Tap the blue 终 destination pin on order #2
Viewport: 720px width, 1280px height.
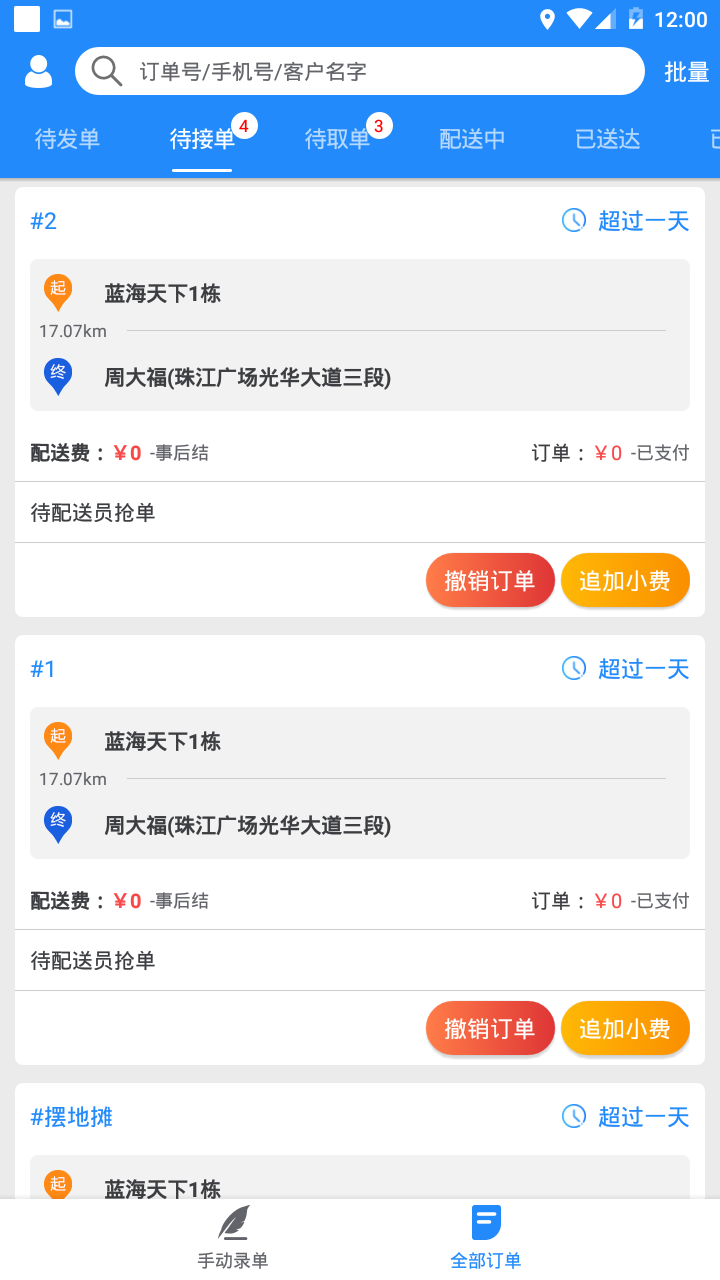click(x=57, y=378)
